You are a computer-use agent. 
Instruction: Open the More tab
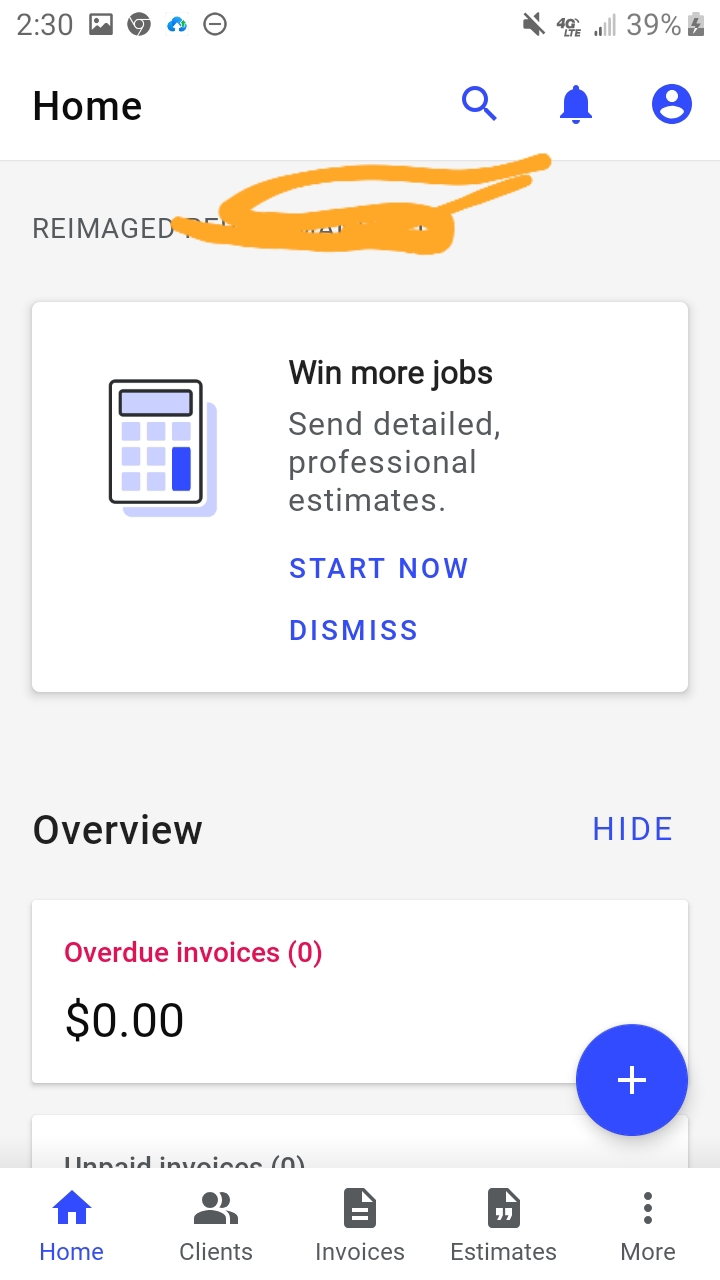pos(648,1226)
